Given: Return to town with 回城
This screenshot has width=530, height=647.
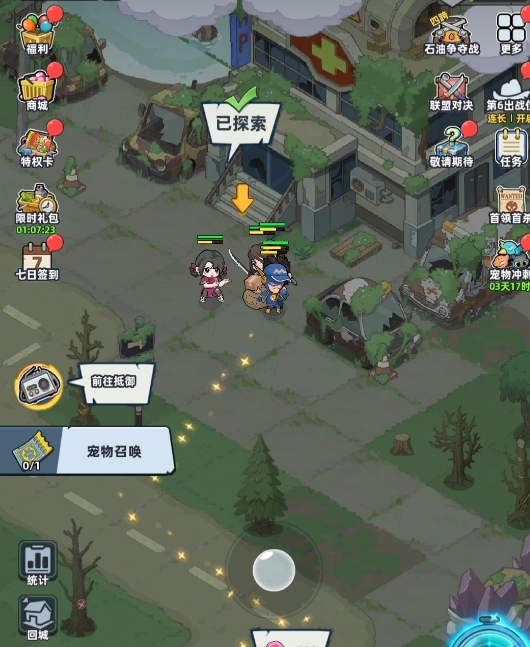Looking at the screenshot, I should click(38, 618).
